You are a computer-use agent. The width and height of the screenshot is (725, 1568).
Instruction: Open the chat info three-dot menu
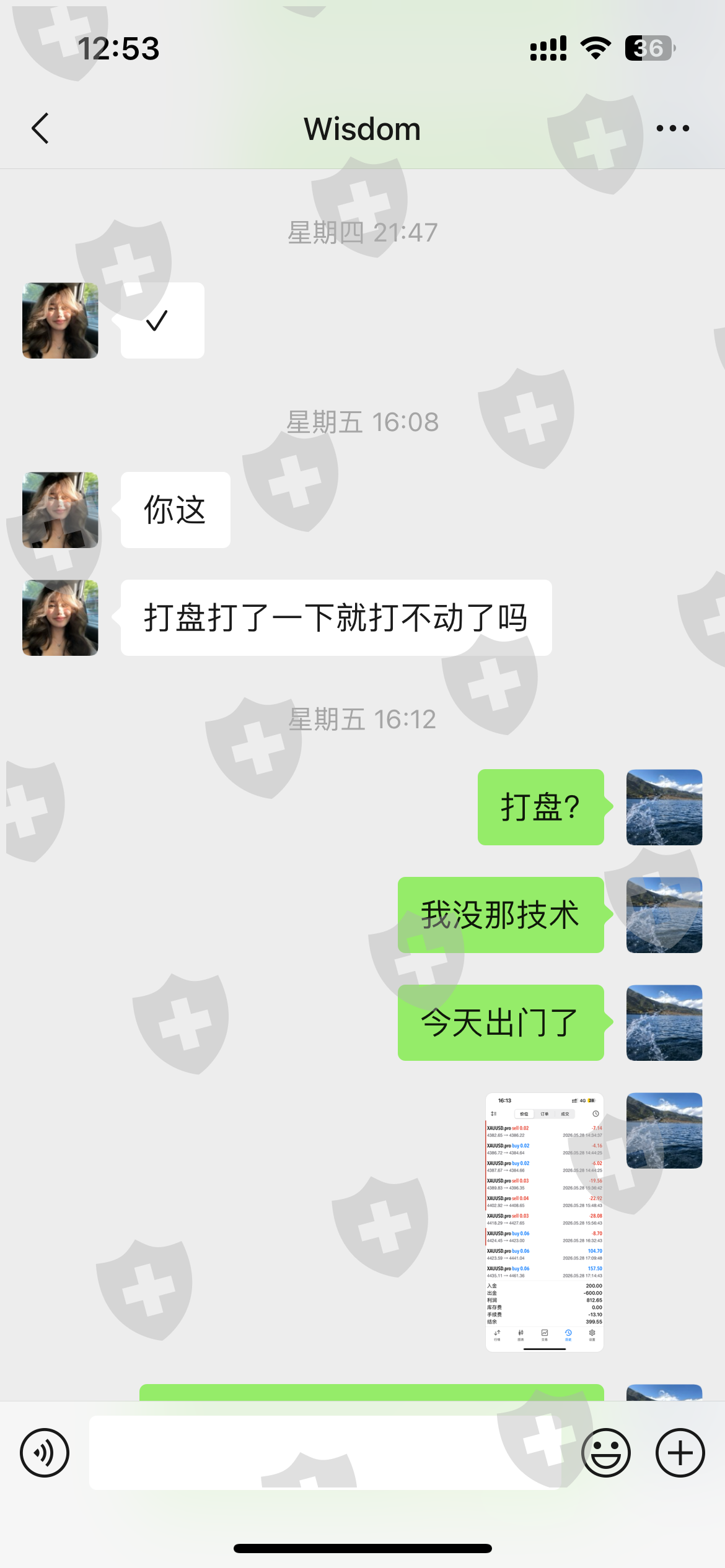click(x=673, y=128)
